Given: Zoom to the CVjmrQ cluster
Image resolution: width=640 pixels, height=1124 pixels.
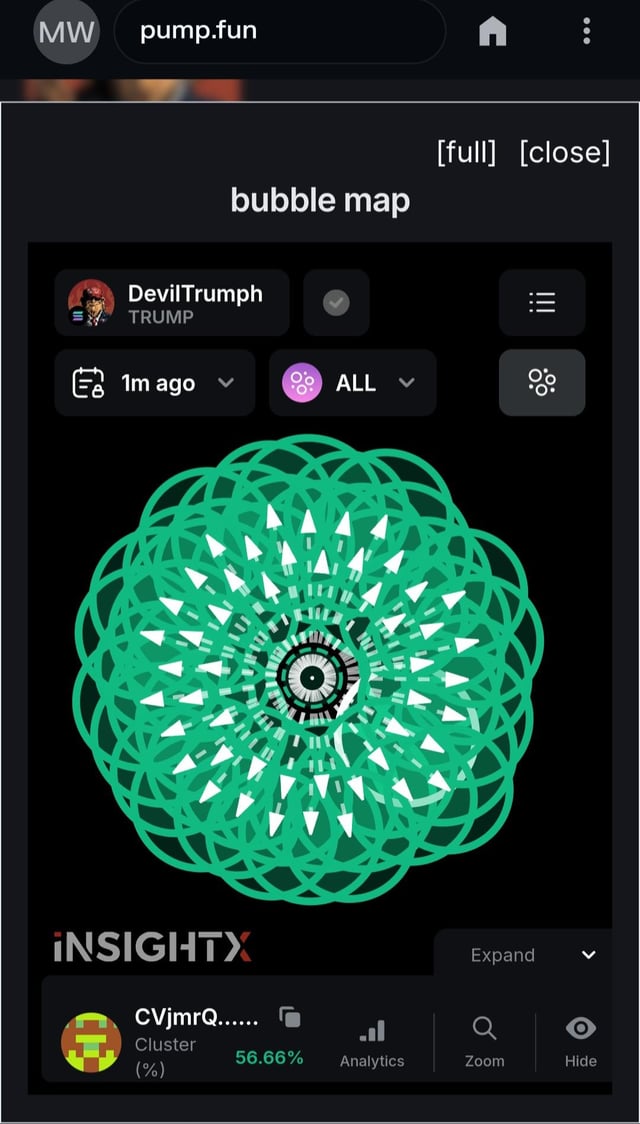Looking at the screenshot, I should tap(485, 1043).
